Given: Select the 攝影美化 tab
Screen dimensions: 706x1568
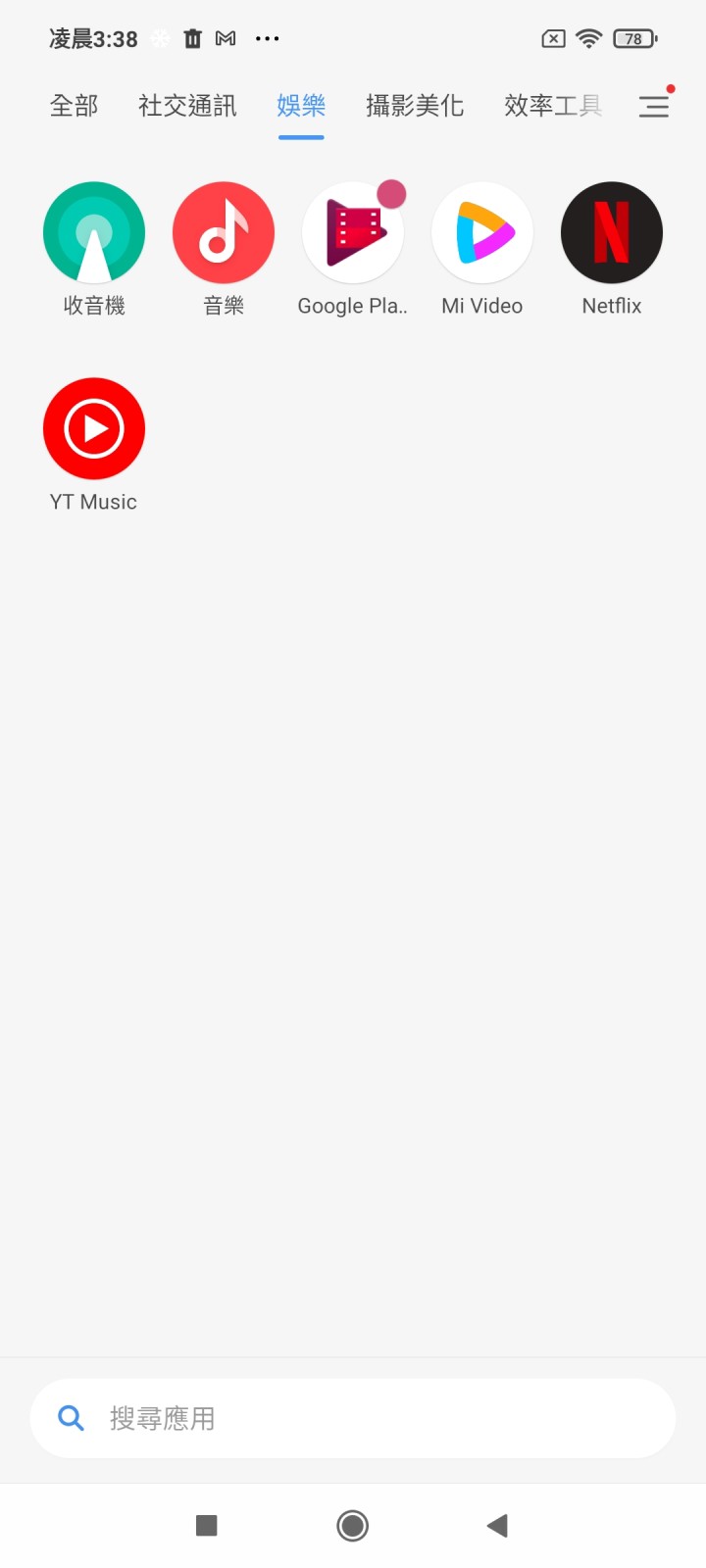Looking at the screenshot, I should pyautogui.click(x=414, y=106).
